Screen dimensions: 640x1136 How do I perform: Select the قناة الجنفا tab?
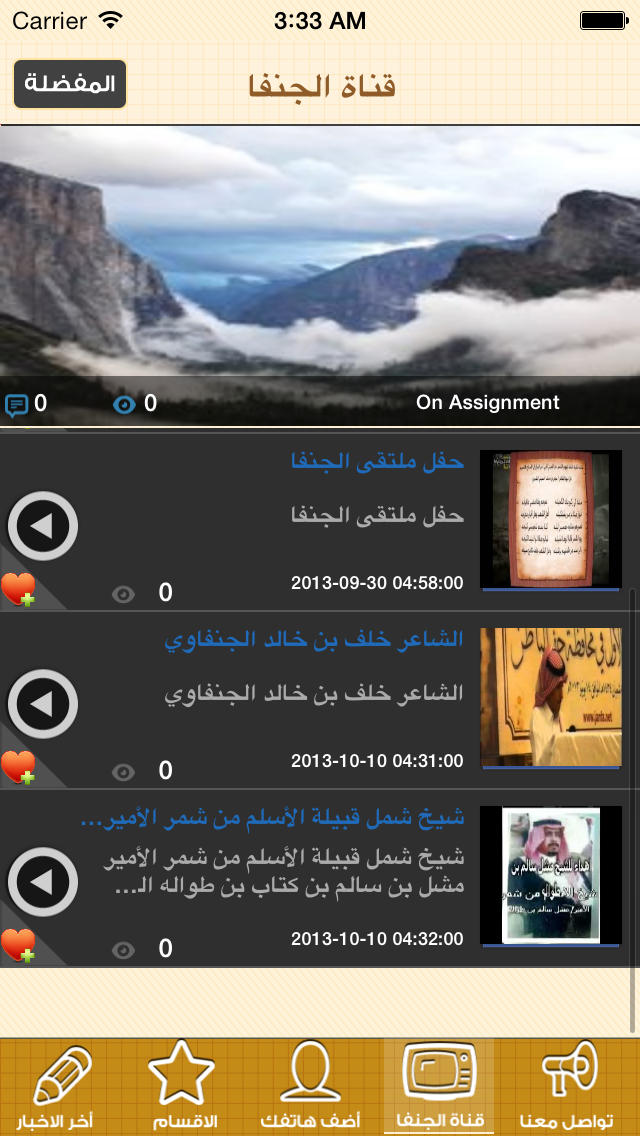439,1087
